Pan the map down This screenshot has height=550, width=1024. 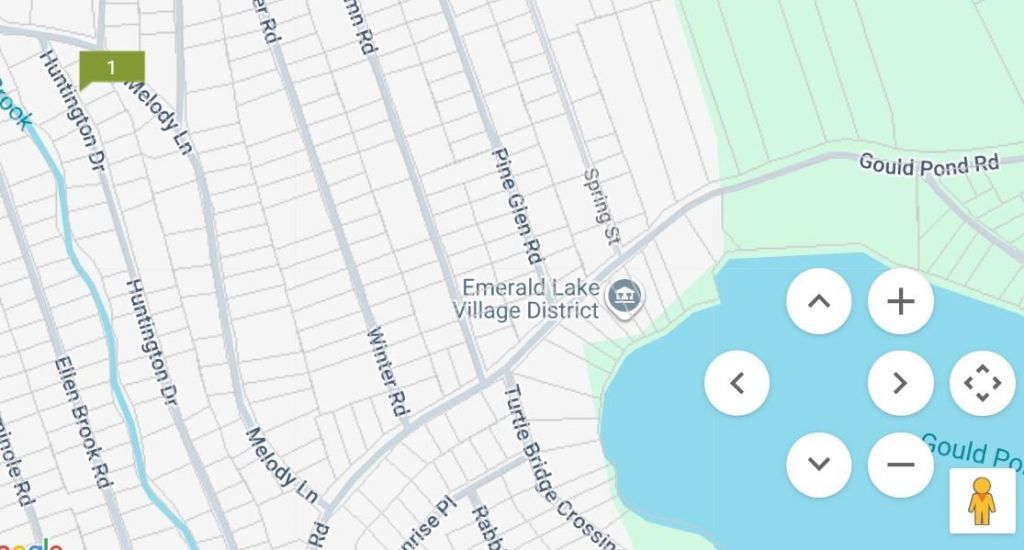tap(818, 464)
